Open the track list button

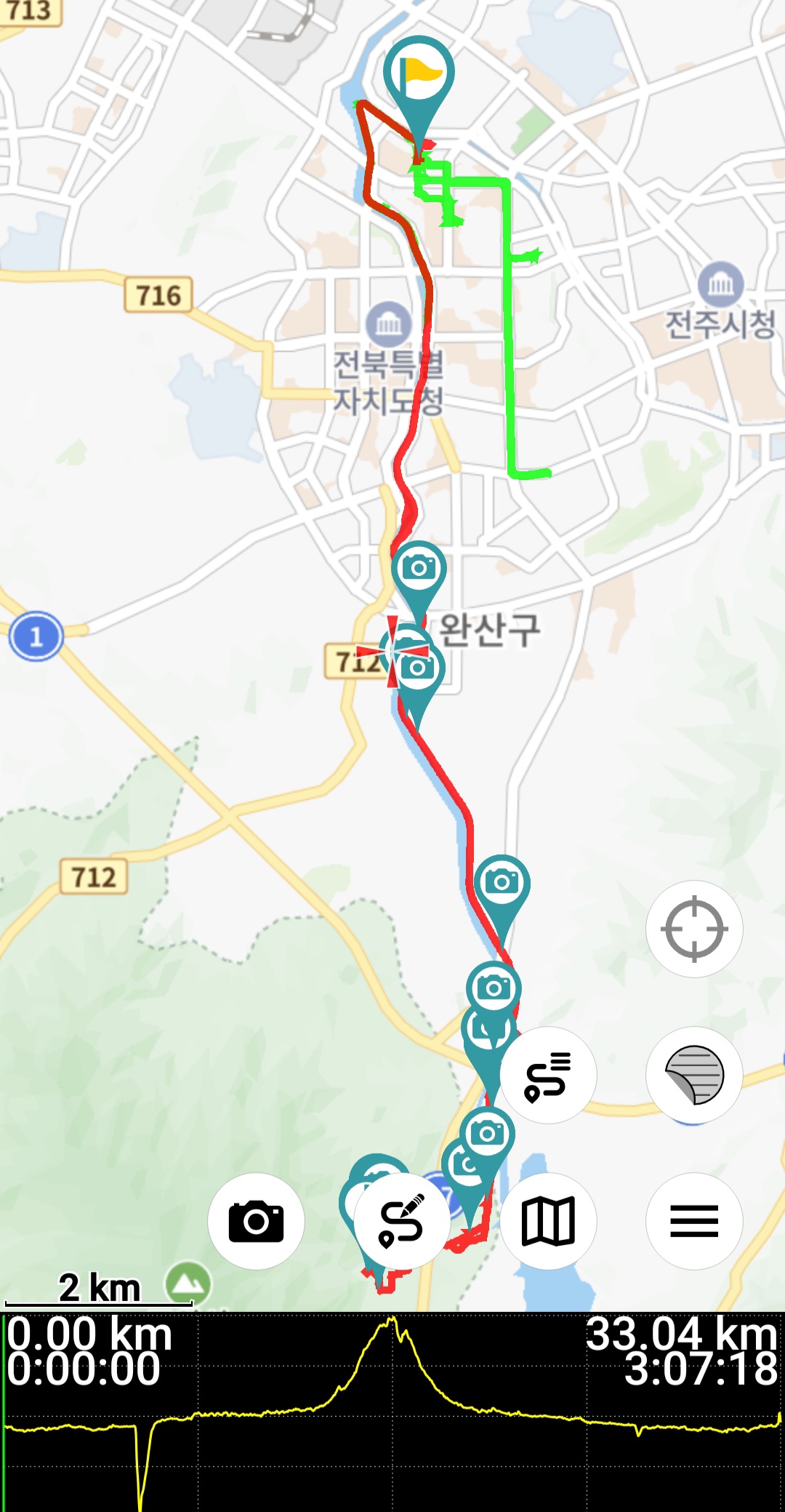(548, 1075)
